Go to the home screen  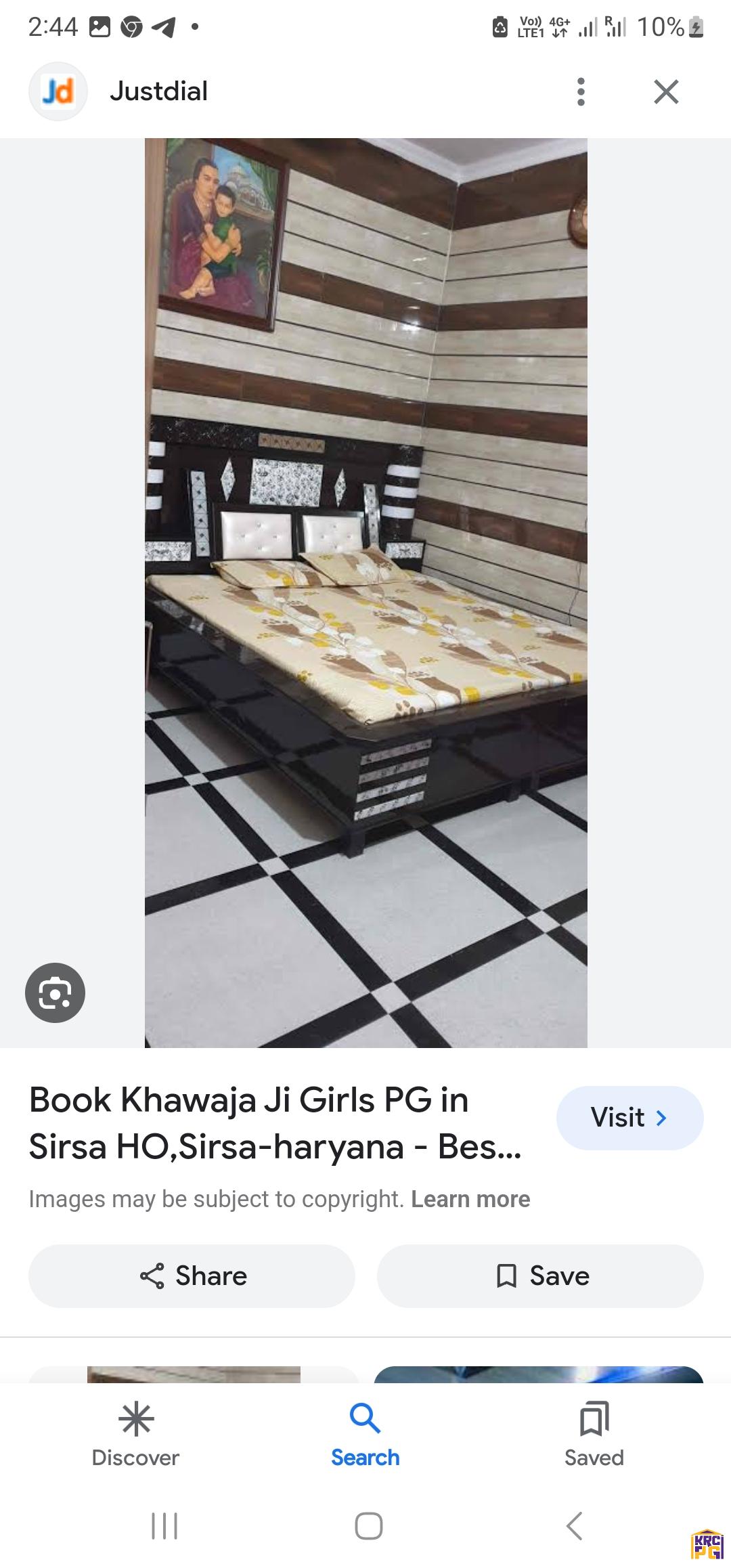pyautogui.click(x=368, y=1526)
